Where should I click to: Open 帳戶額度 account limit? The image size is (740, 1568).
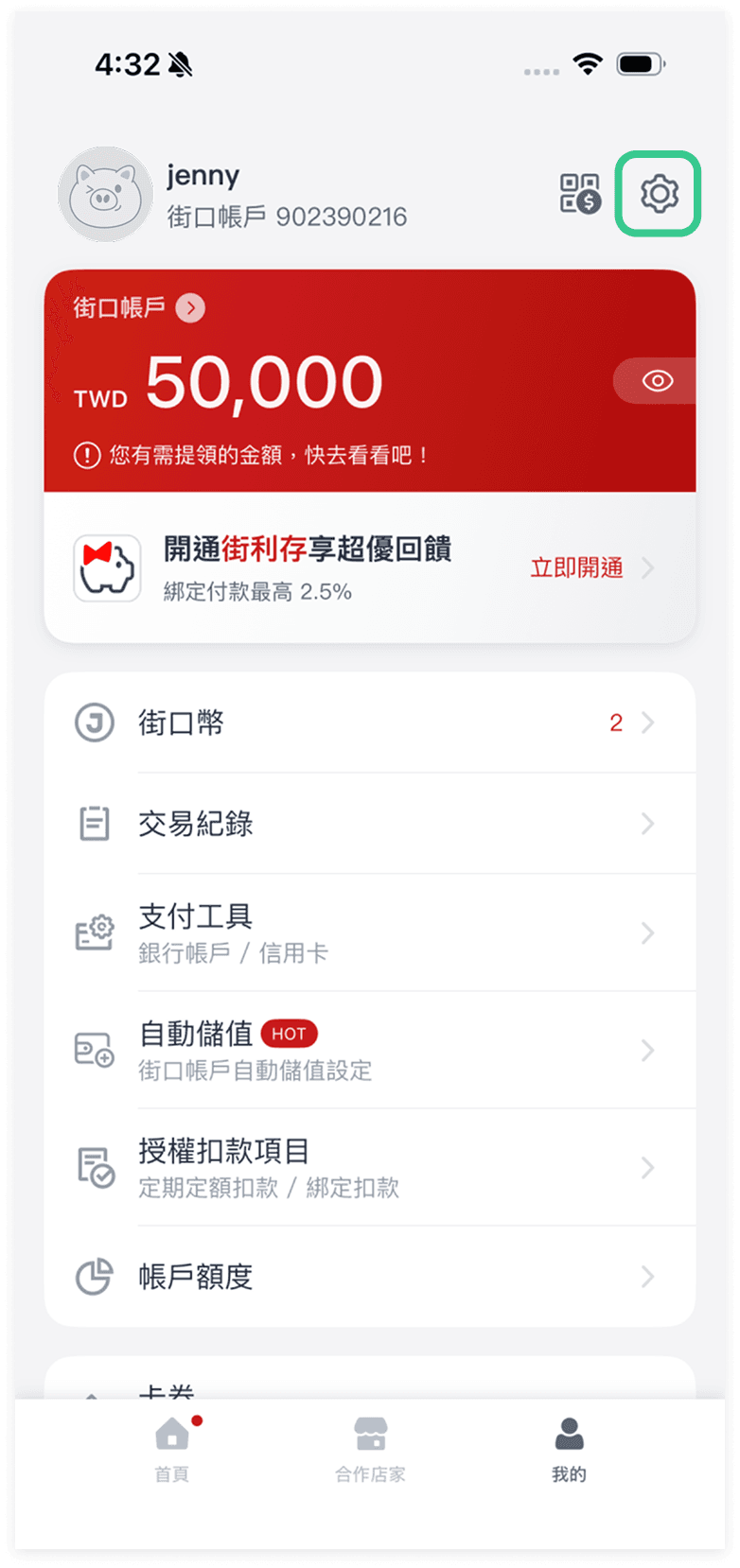(369, 1277)
